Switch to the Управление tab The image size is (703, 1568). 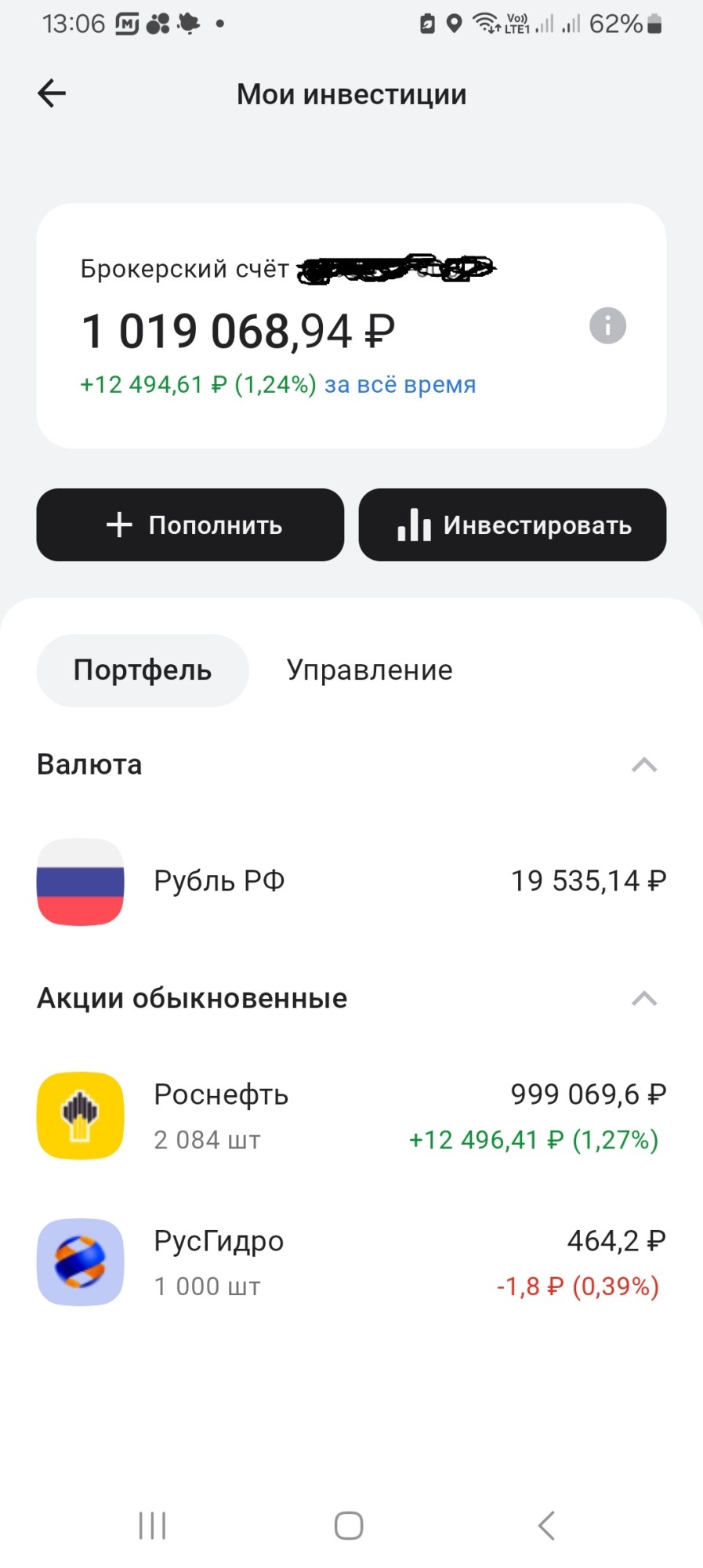(x=369, y=670)
